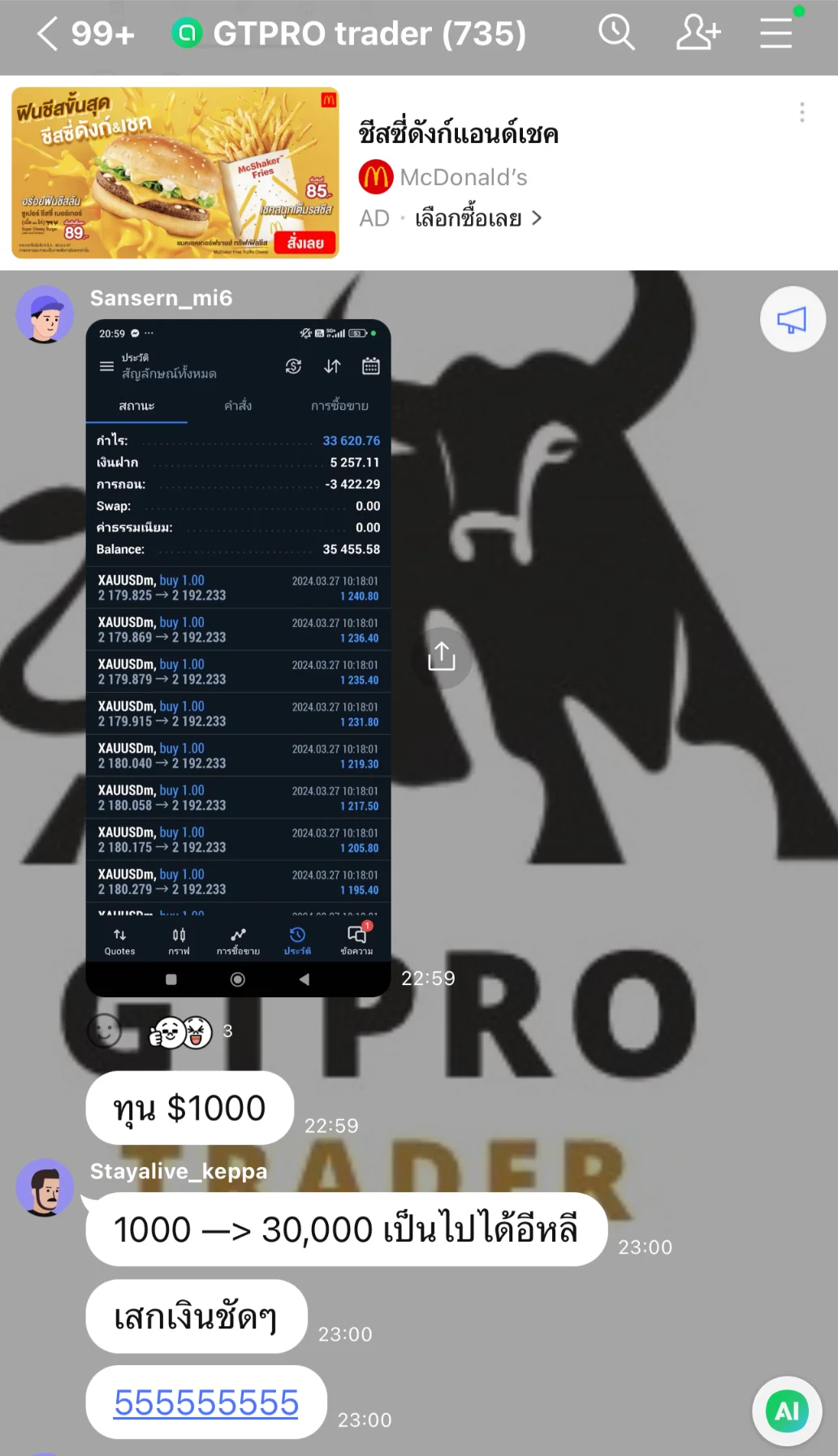This screenshot has width=838, height=1456.
Task: Open the trading screenshot from Sansern_mi6
Action: 238,658
